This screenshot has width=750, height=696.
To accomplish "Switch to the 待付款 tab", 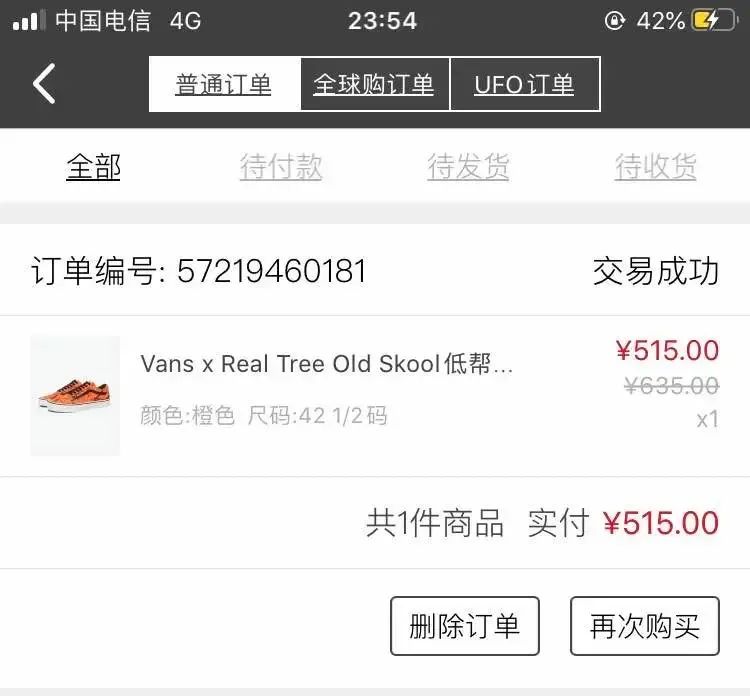I will tap(281, 166).
